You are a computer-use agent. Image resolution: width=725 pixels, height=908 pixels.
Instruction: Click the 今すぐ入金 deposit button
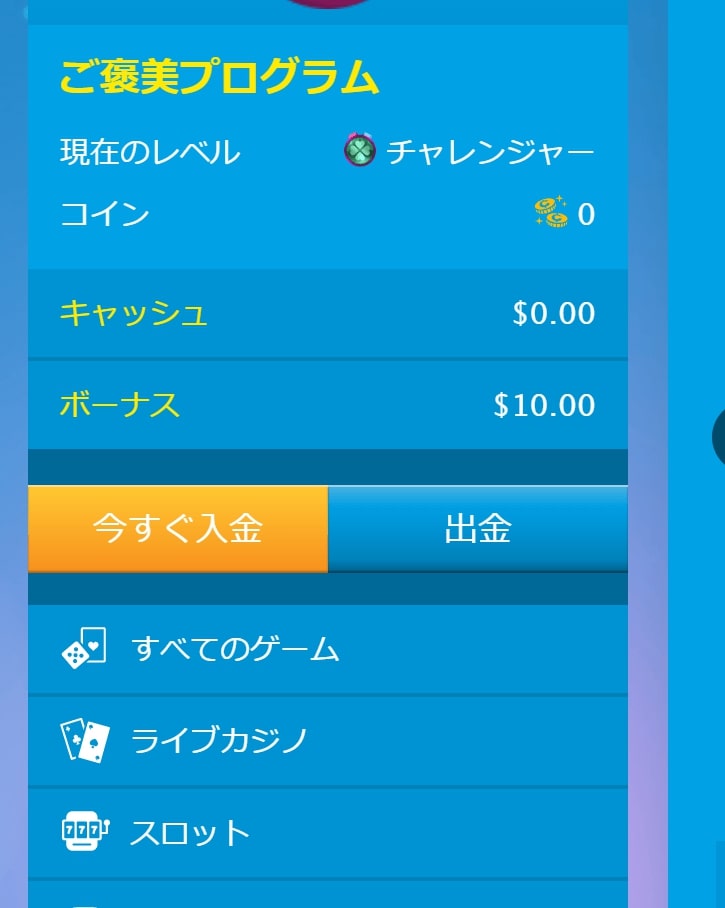178,530
